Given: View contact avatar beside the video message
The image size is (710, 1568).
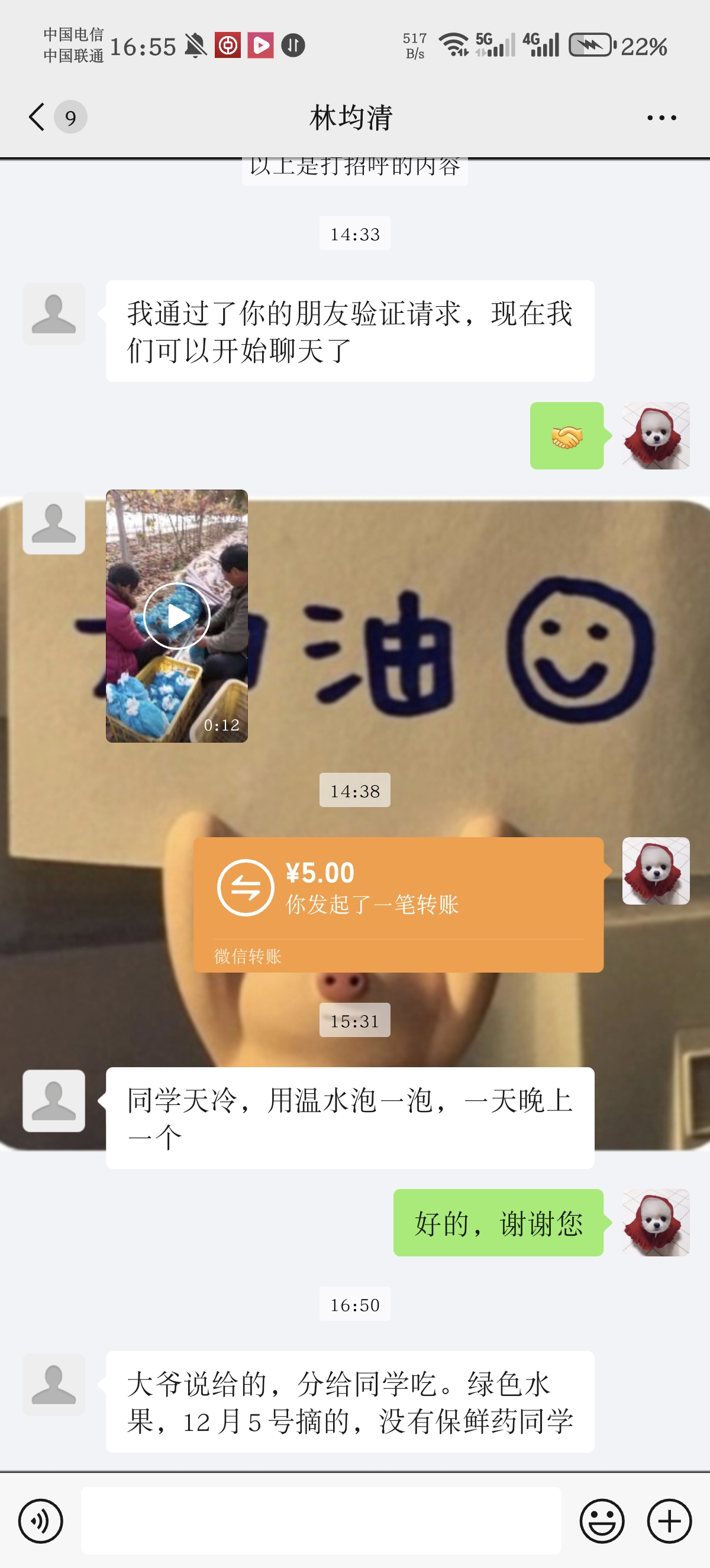Looking at the screenshot, I should pyautogui.click(x=54, y=523).
